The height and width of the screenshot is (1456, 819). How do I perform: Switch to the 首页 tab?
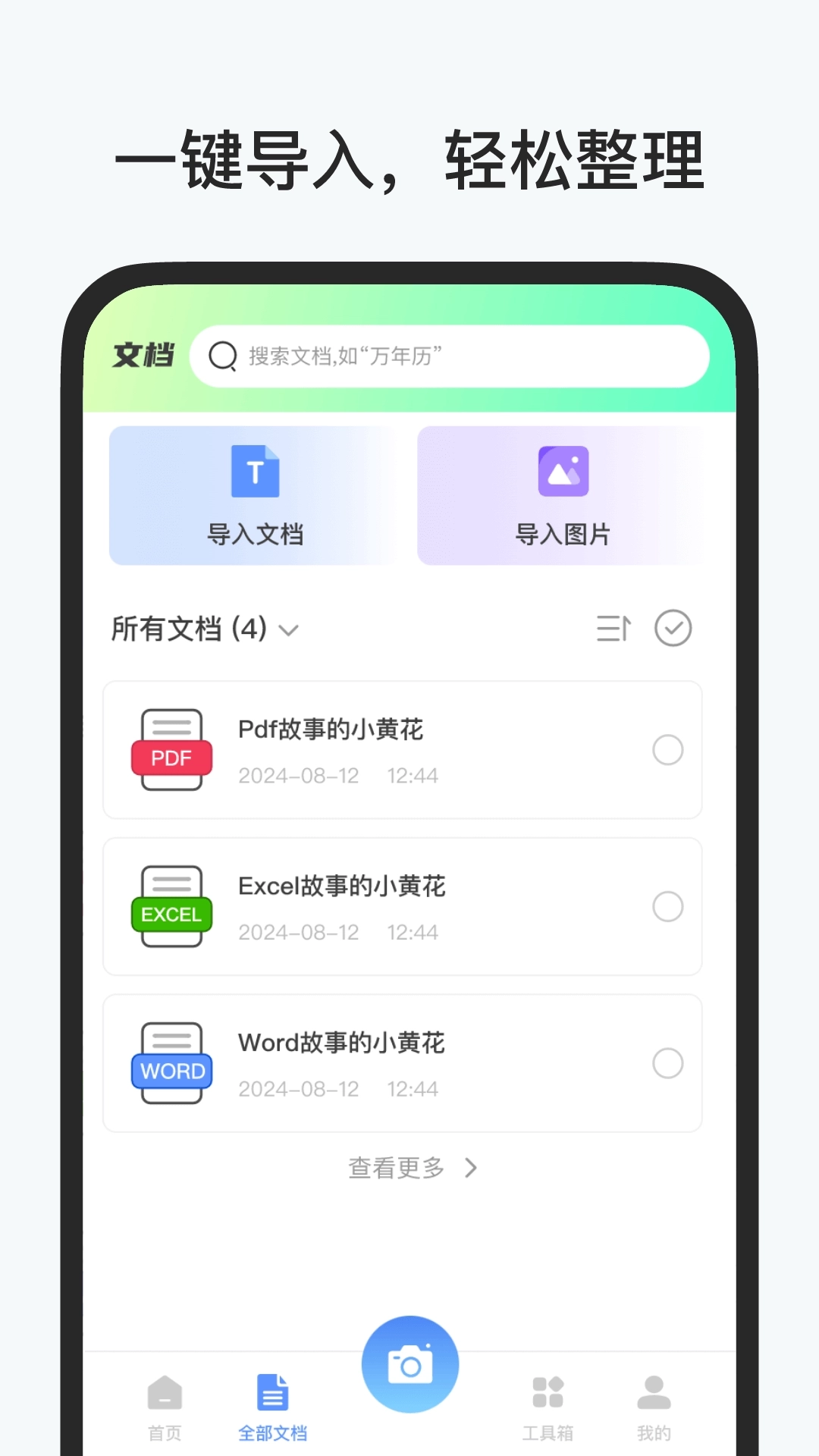(x=165, y=1410)
